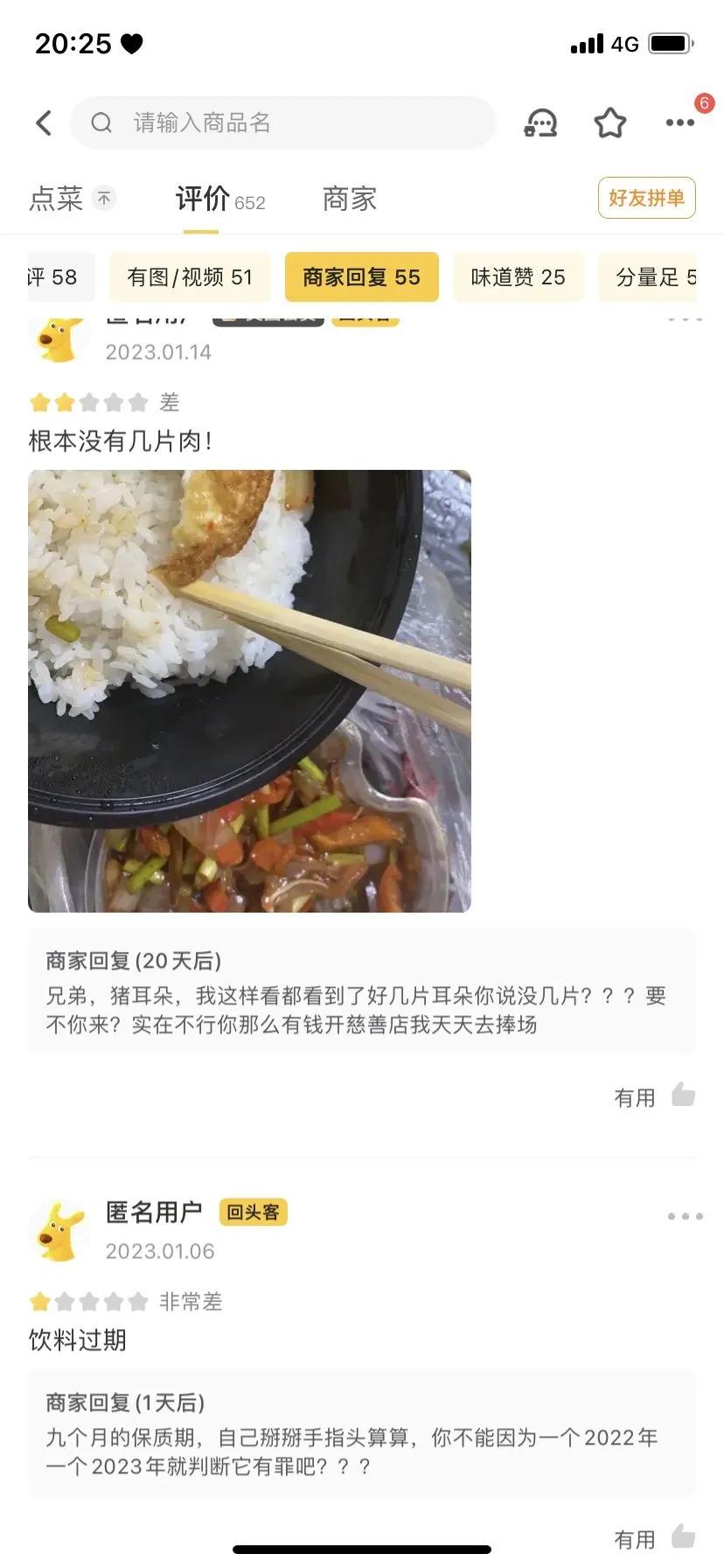Tap the star icon to favorite this shop
This screenshot has width=724, height=1568.
click(610, 122)
